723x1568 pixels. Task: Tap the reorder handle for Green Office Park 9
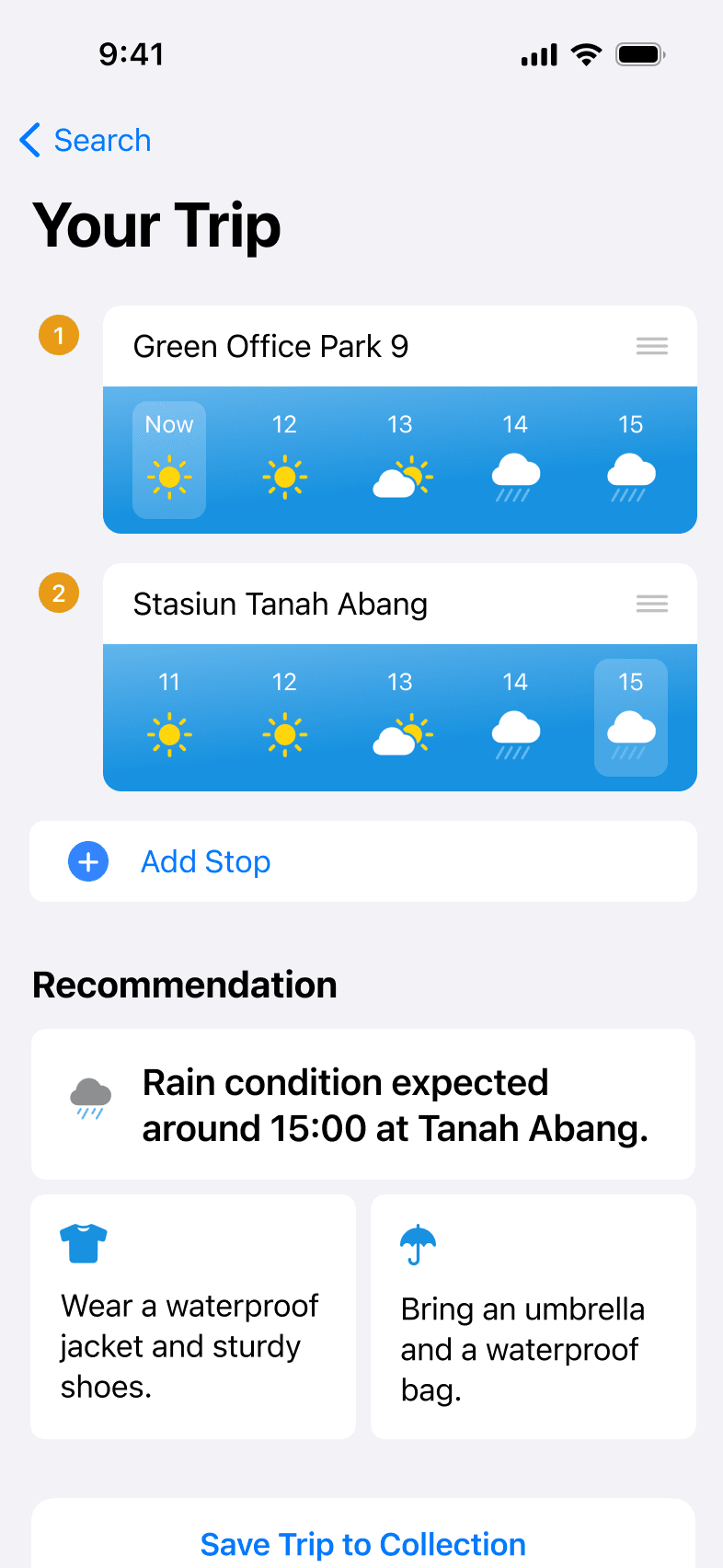click(652, 346)
